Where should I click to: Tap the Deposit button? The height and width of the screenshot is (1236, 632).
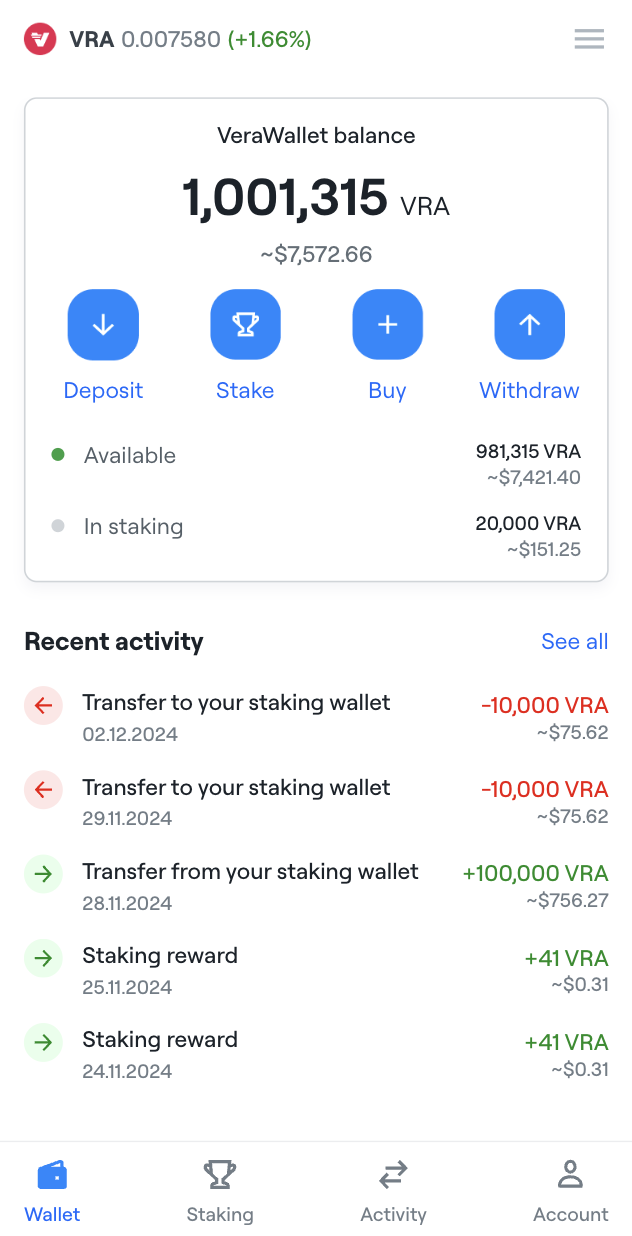click(x=103, y=345)
